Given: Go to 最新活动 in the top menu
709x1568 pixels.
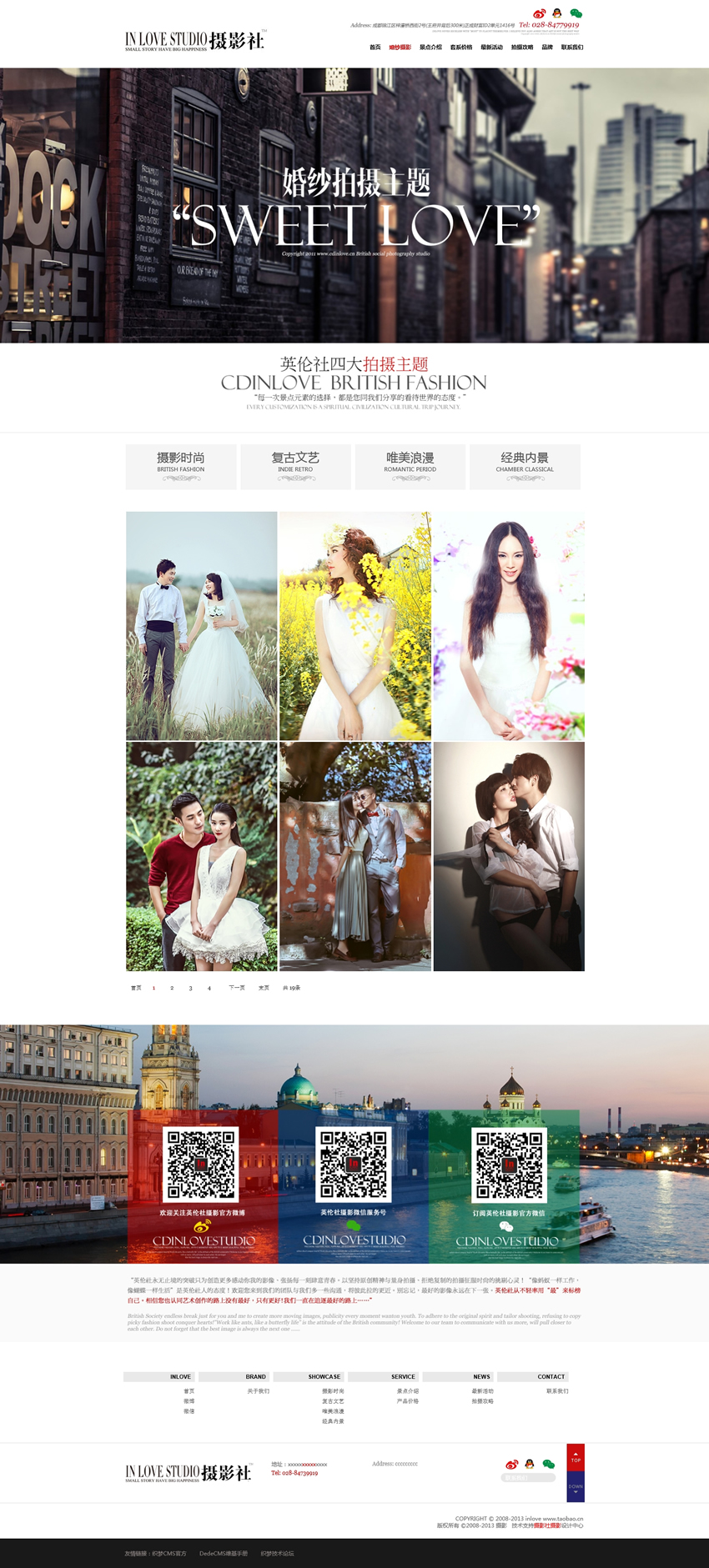Looking at the screenshot, I should tap(491, 48).
